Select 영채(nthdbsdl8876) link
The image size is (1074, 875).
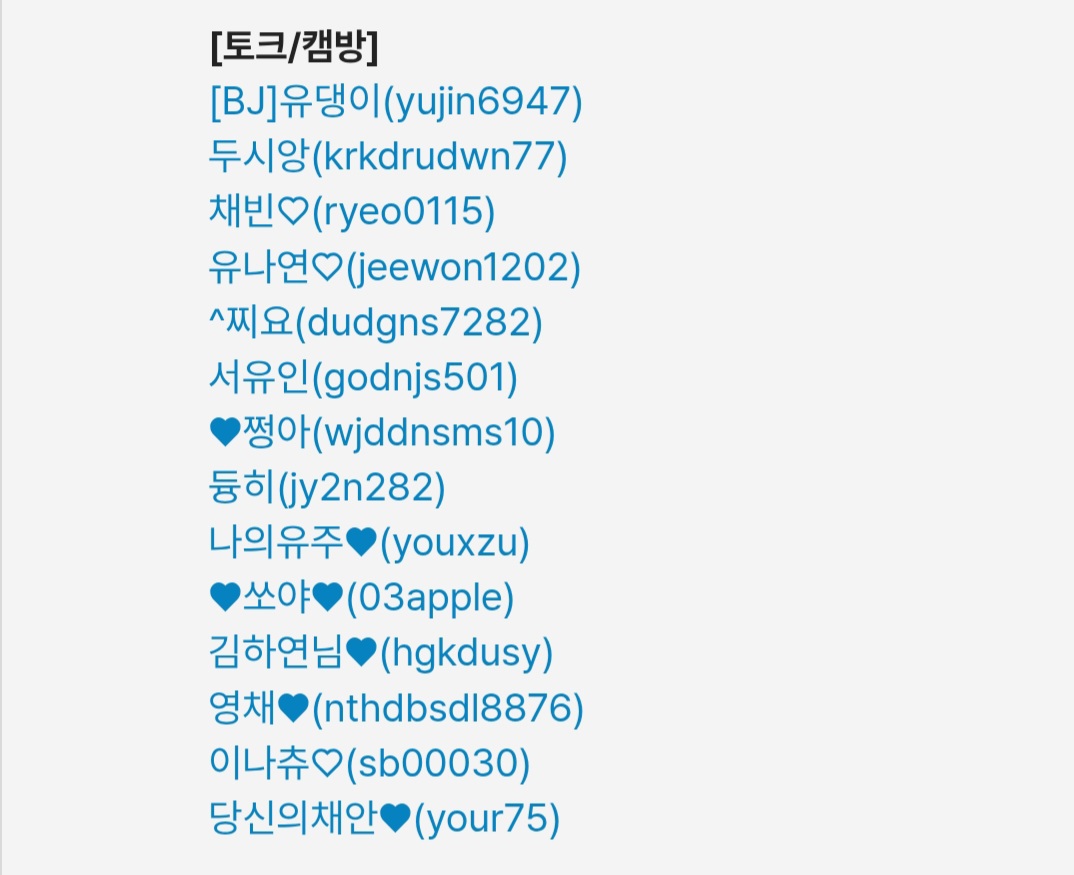(x=396, y=708)
